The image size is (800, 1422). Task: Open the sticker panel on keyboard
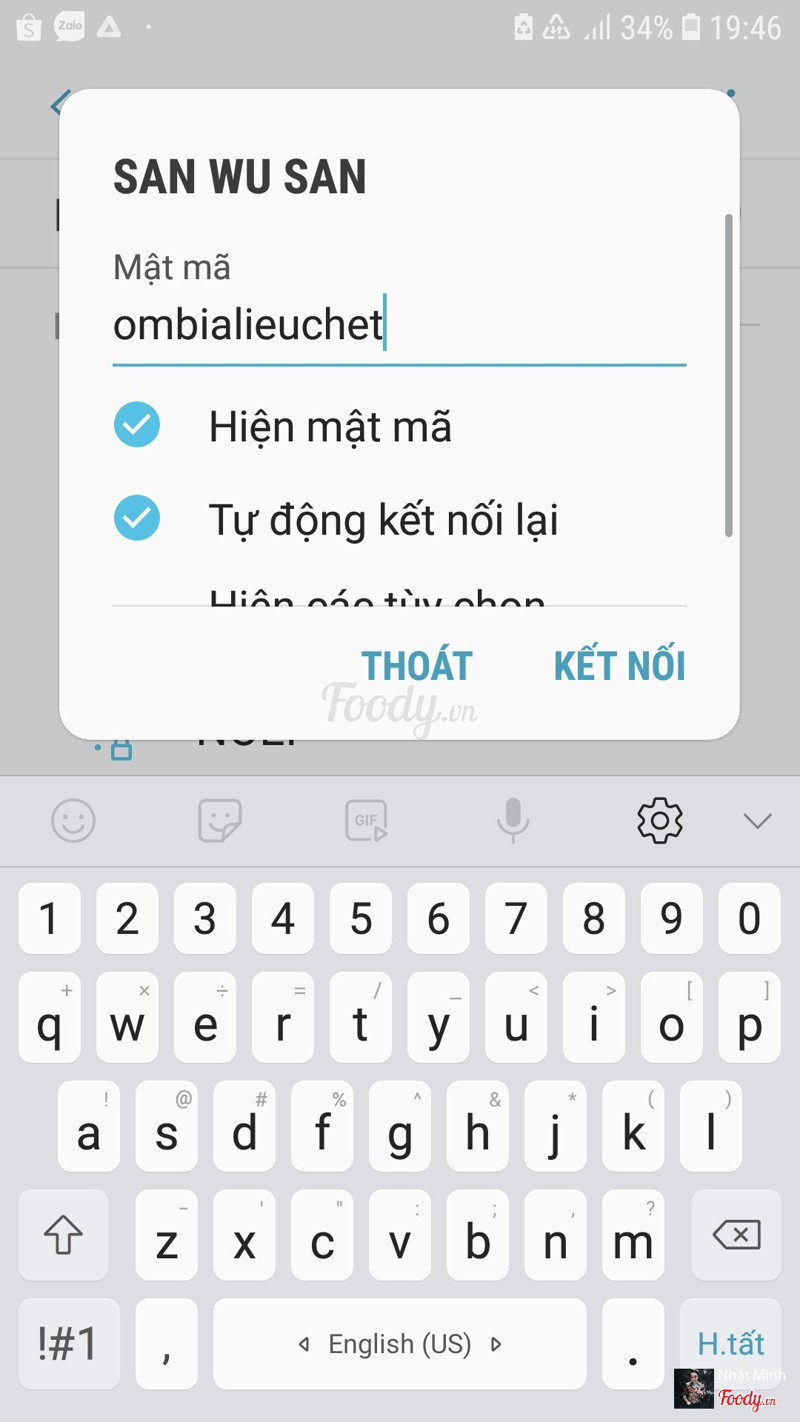point(220,821)
